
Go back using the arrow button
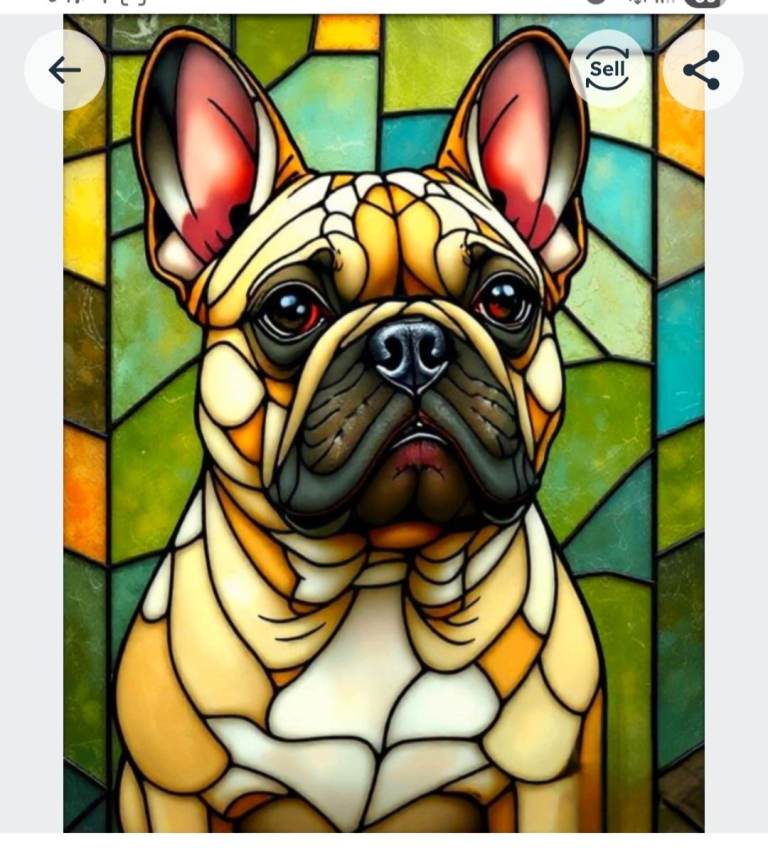[64, 70]
